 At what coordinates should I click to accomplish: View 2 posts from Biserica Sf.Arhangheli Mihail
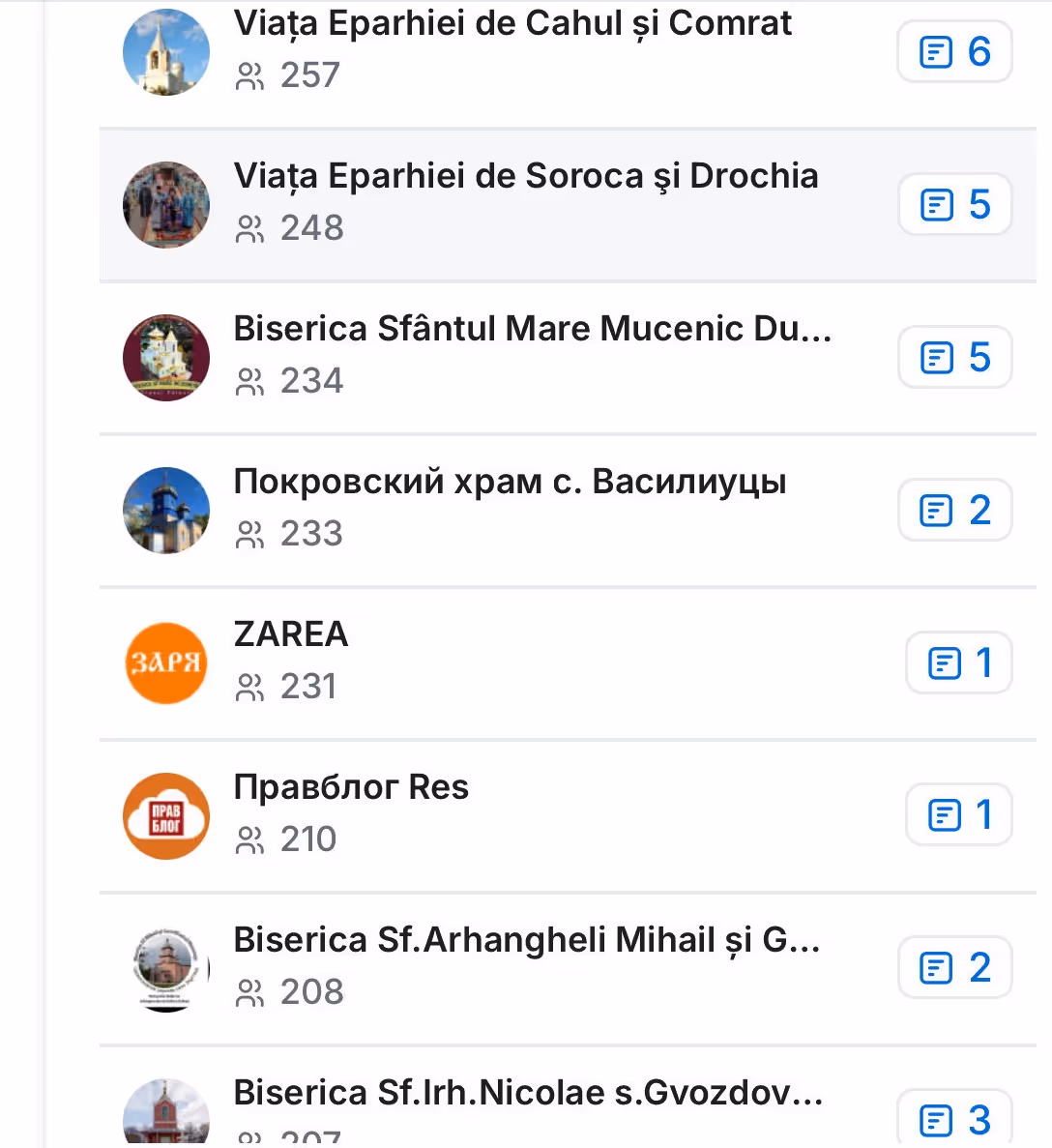pyautogui.click(x=954, y=968)
